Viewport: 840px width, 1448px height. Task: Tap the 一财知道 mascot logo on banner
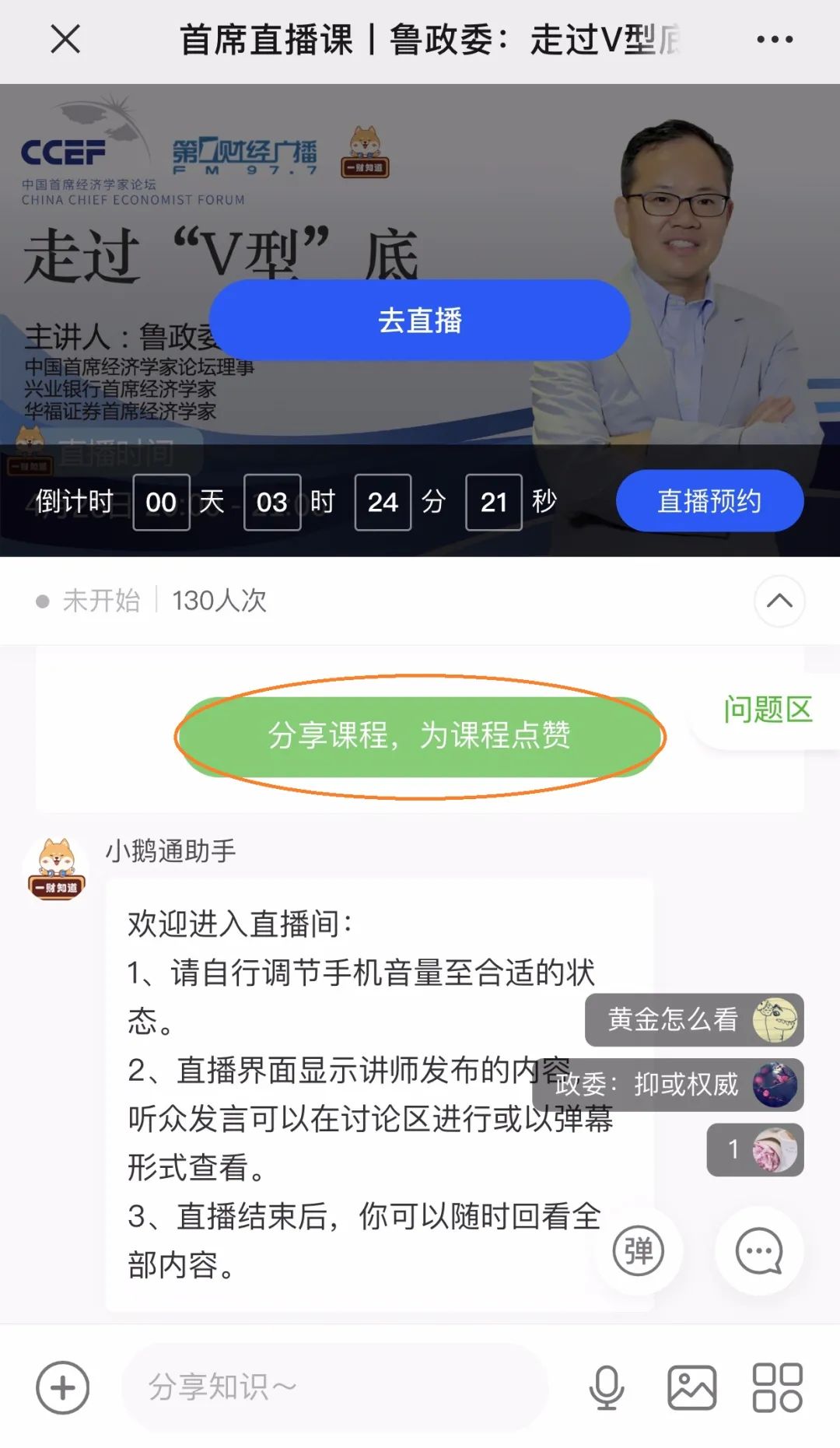click(x=365, y=153)
